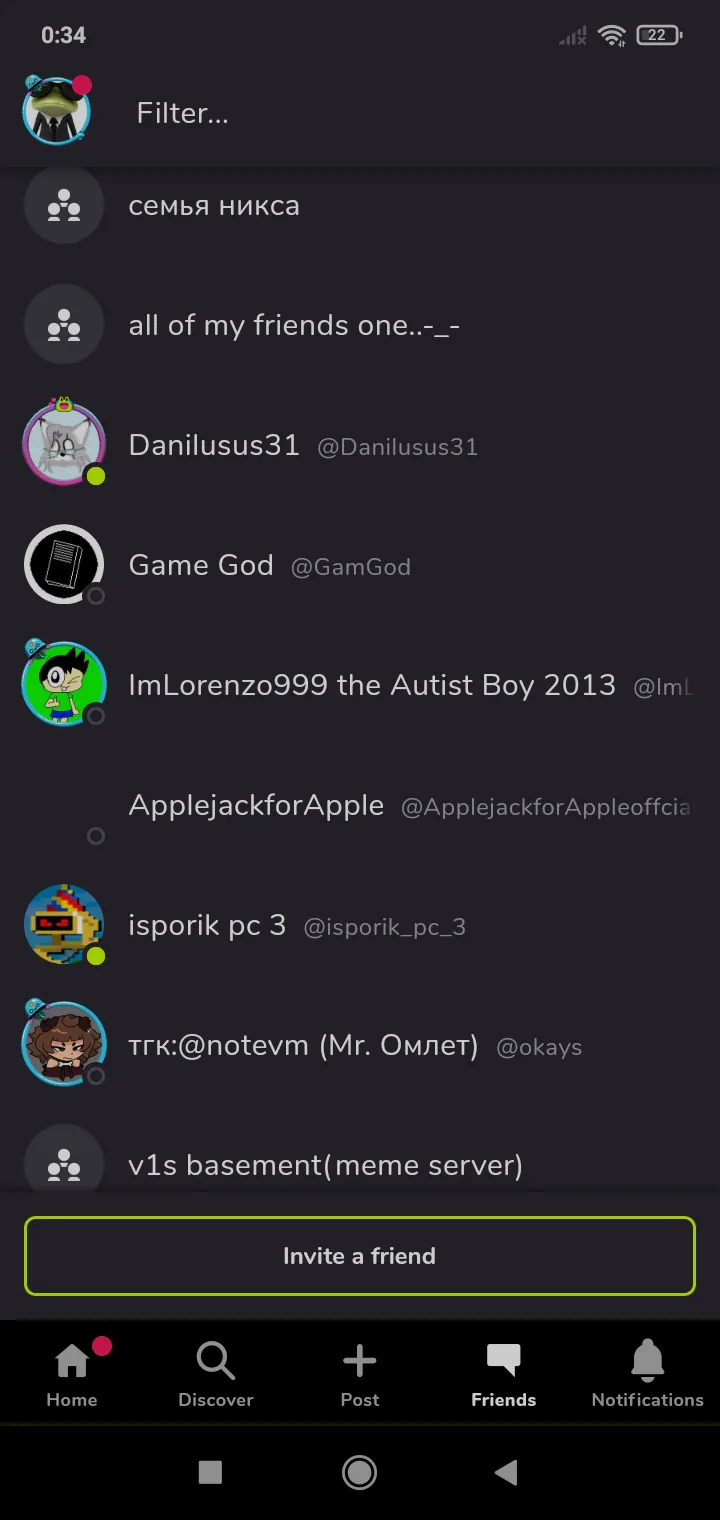Viewport: 720px width, 1520px height.
Task: Switch to the Home tab
Action: click(72, 1374)
